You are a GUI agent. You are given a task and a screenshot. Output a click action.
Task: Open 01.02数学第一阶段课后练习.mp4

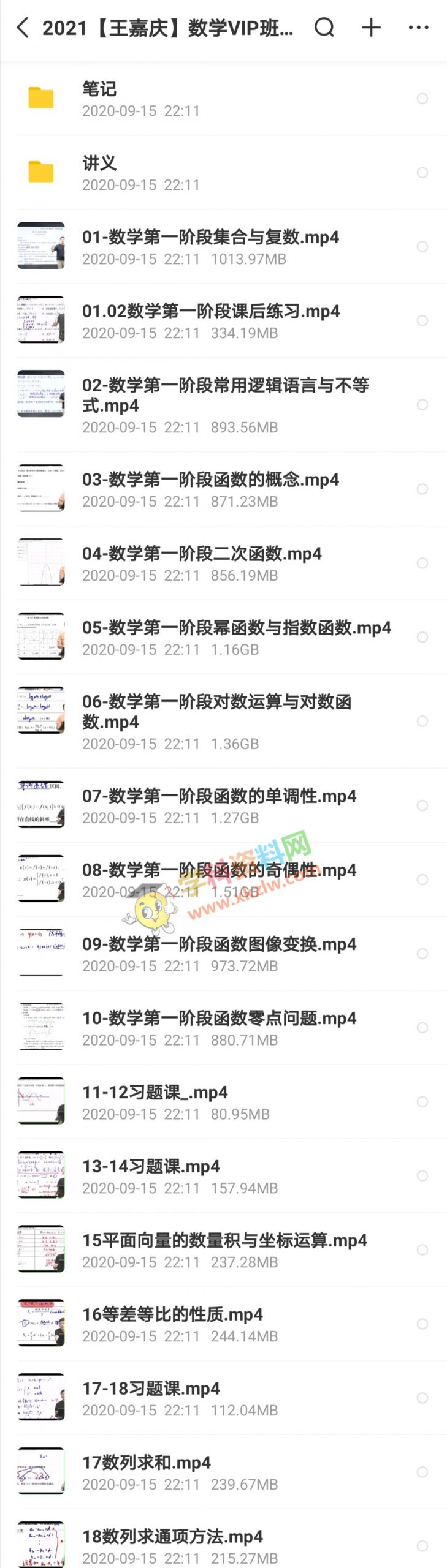point(210,311)
